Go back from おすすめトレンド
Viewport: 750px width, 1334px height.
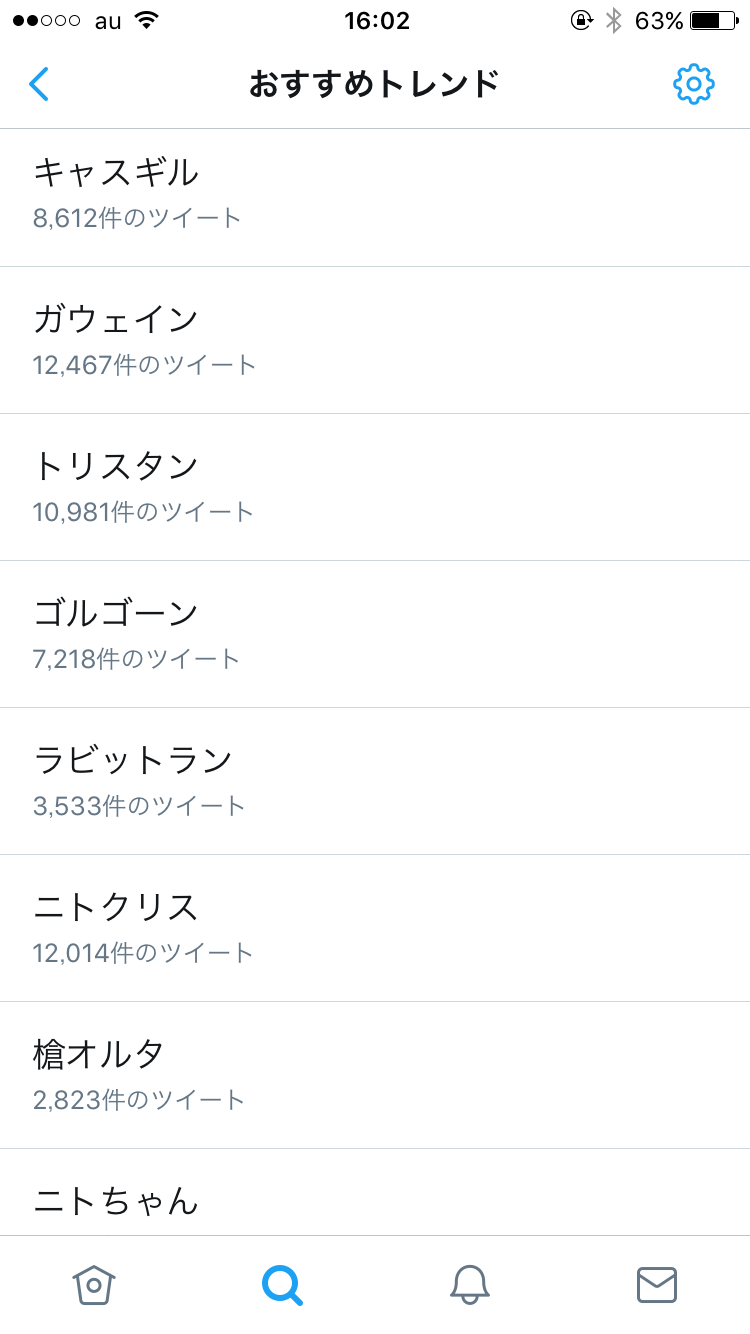point(39,85)
